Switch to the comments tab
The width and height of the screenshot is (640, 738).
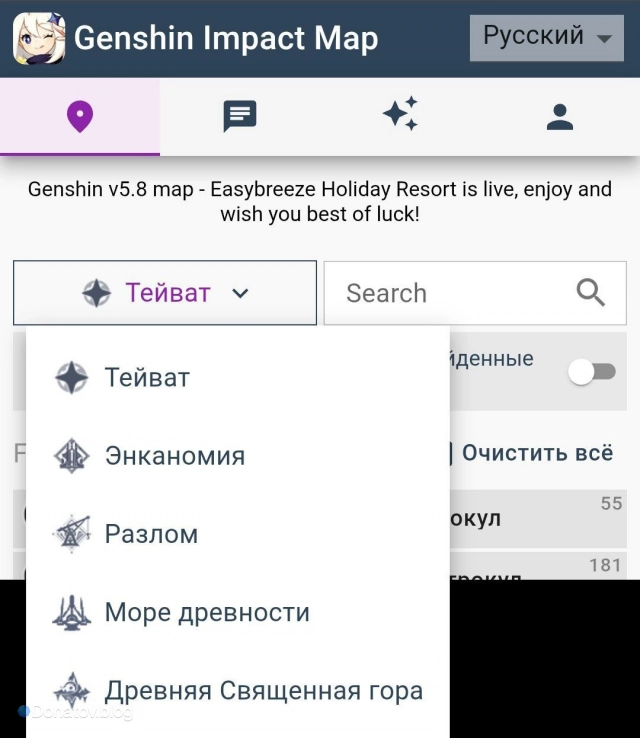click(239, 117)
